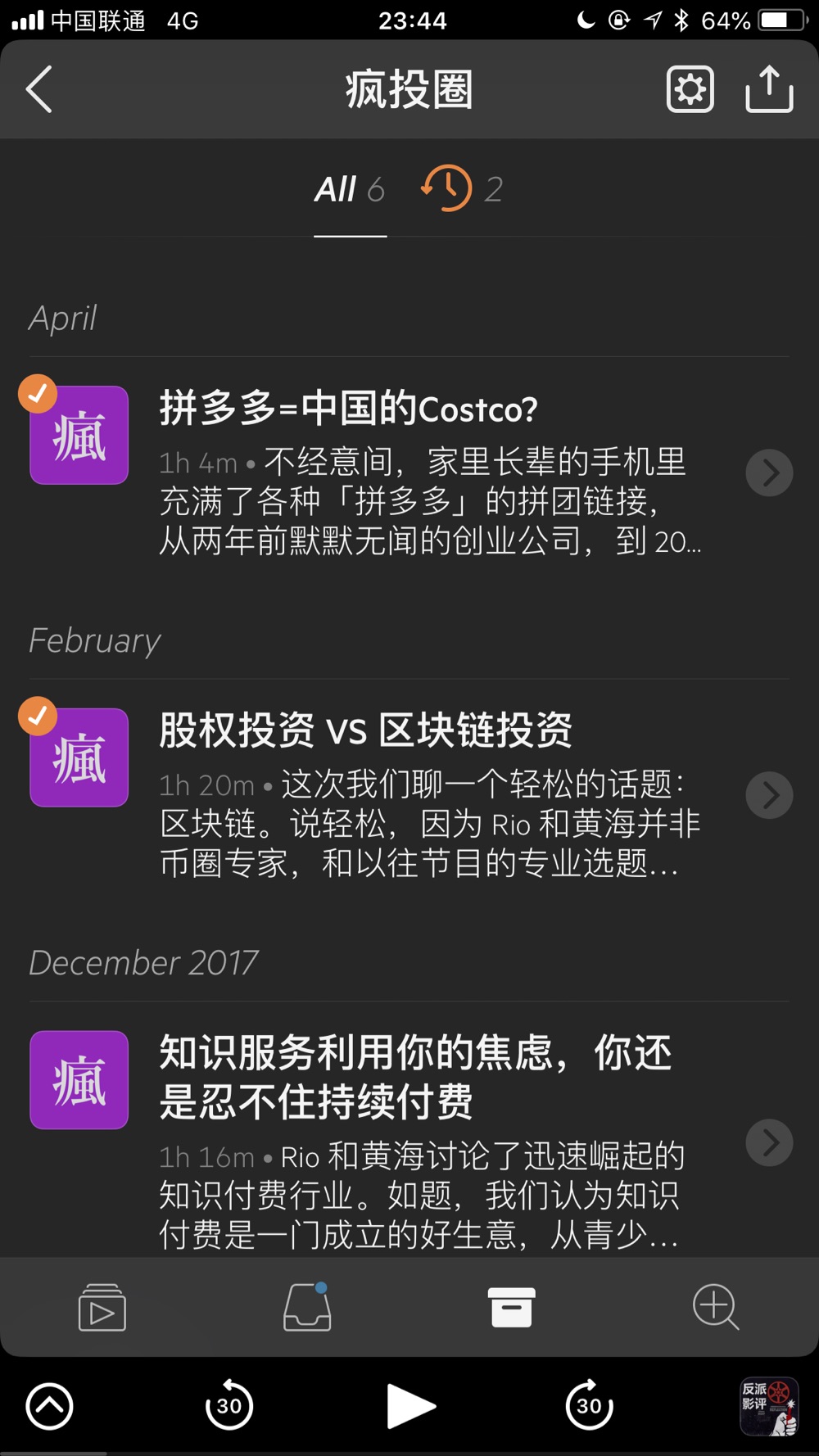Screen dimensions: 819x1456
Task: Expand details chevron for the 股权投资 episode
Action: click(x=769, y=795)
